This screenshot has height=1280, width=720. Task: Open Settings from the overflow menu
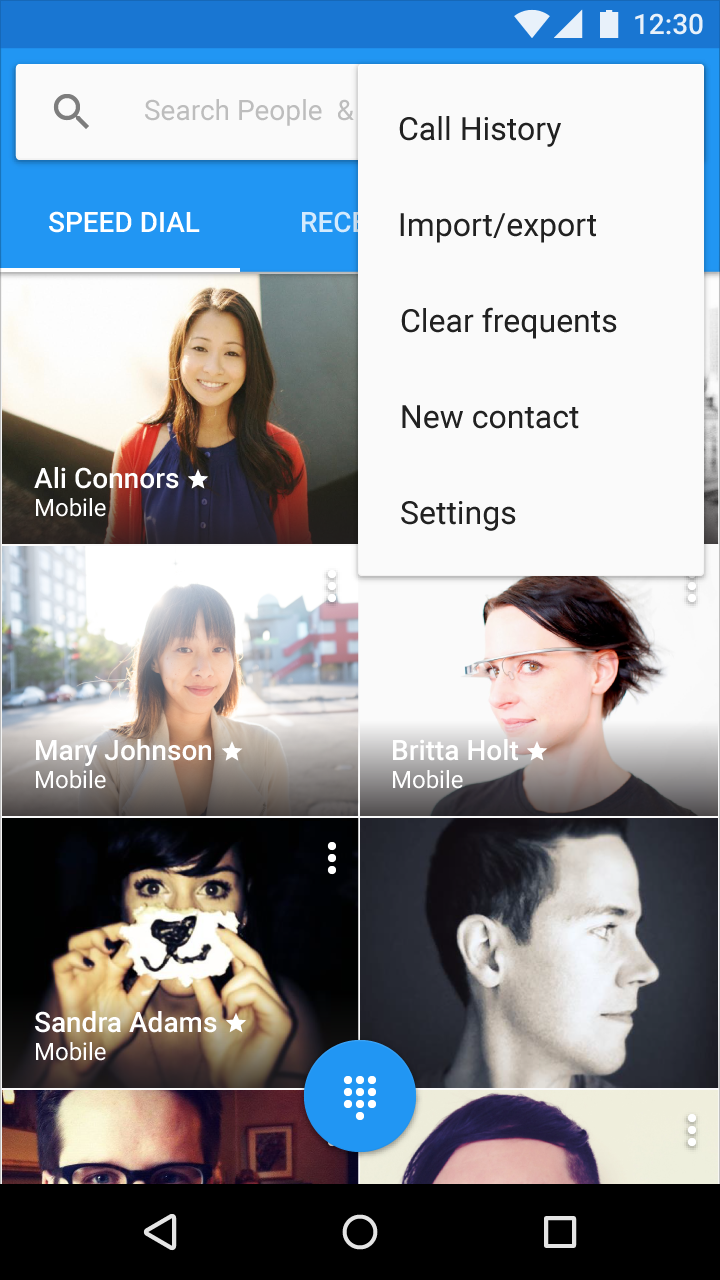point(458,513)
